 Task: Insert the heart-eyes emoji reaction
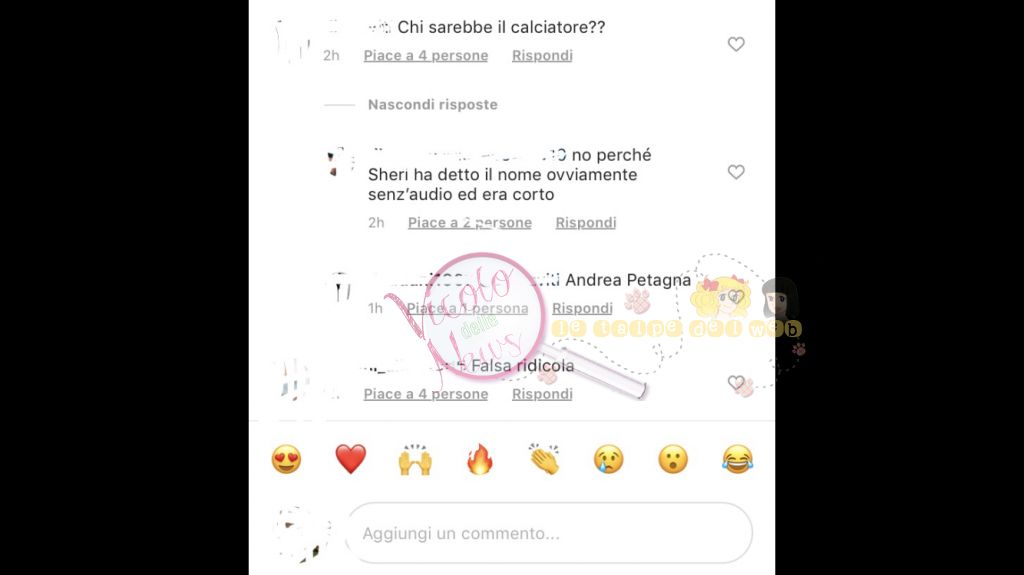point(286,459)
